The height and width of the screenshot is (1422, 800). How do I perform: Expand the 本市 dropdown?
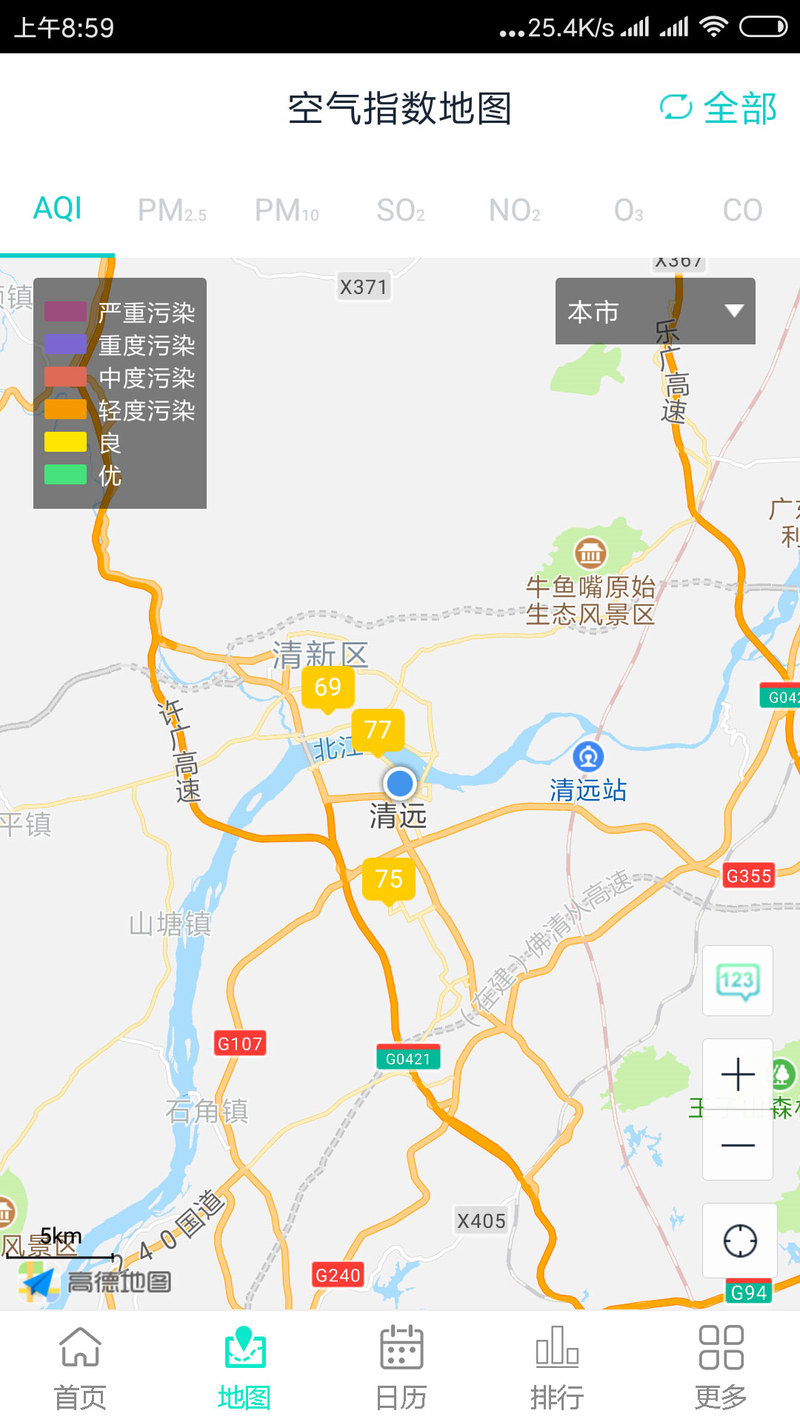pos(655,311)
